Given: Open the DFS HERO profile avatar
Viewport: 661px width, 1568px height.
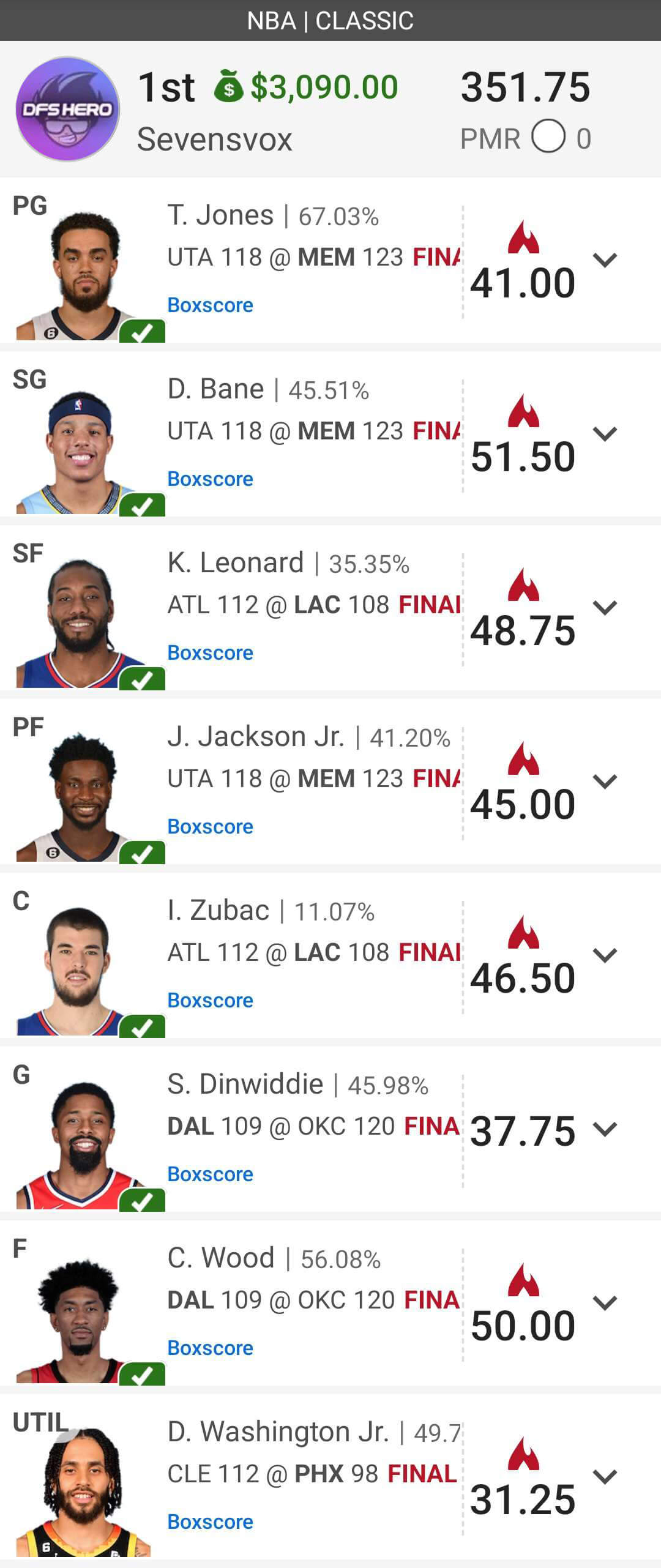Looking at the screenshot, I should [69, 107].
